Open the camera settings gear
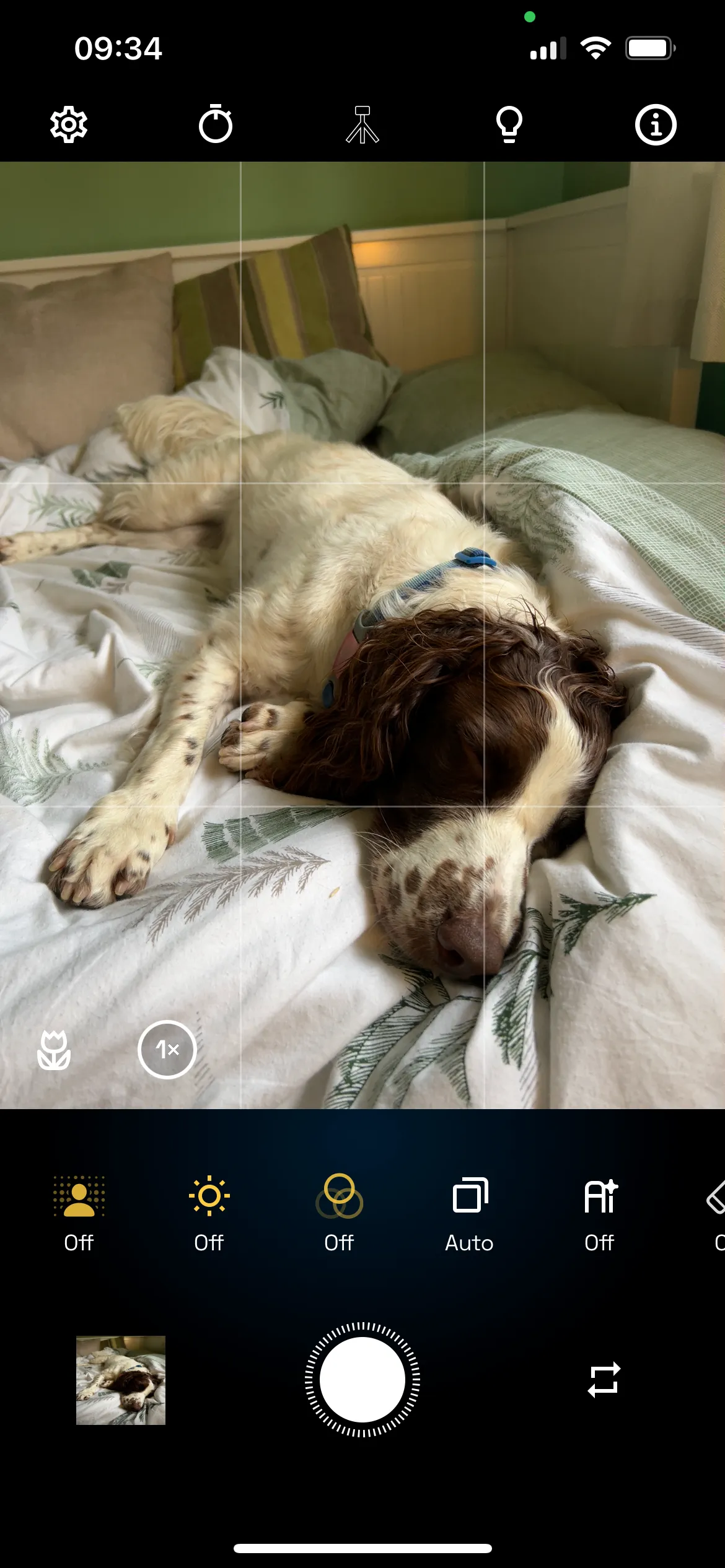Image resolution: width=725 pixels, height=1568 pixels. pos(69,124)
